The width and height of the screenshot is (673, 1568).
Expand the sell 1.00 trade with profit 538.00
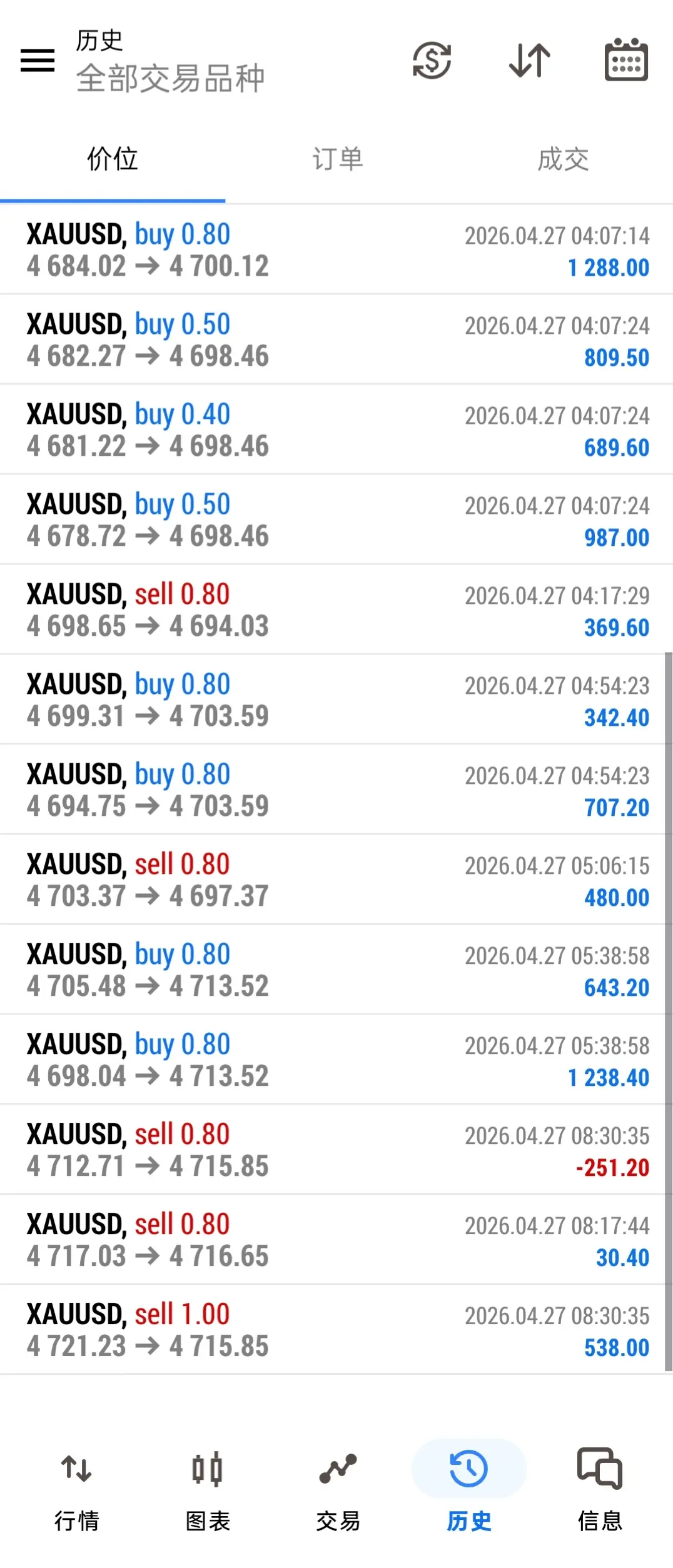point(336,1330)
